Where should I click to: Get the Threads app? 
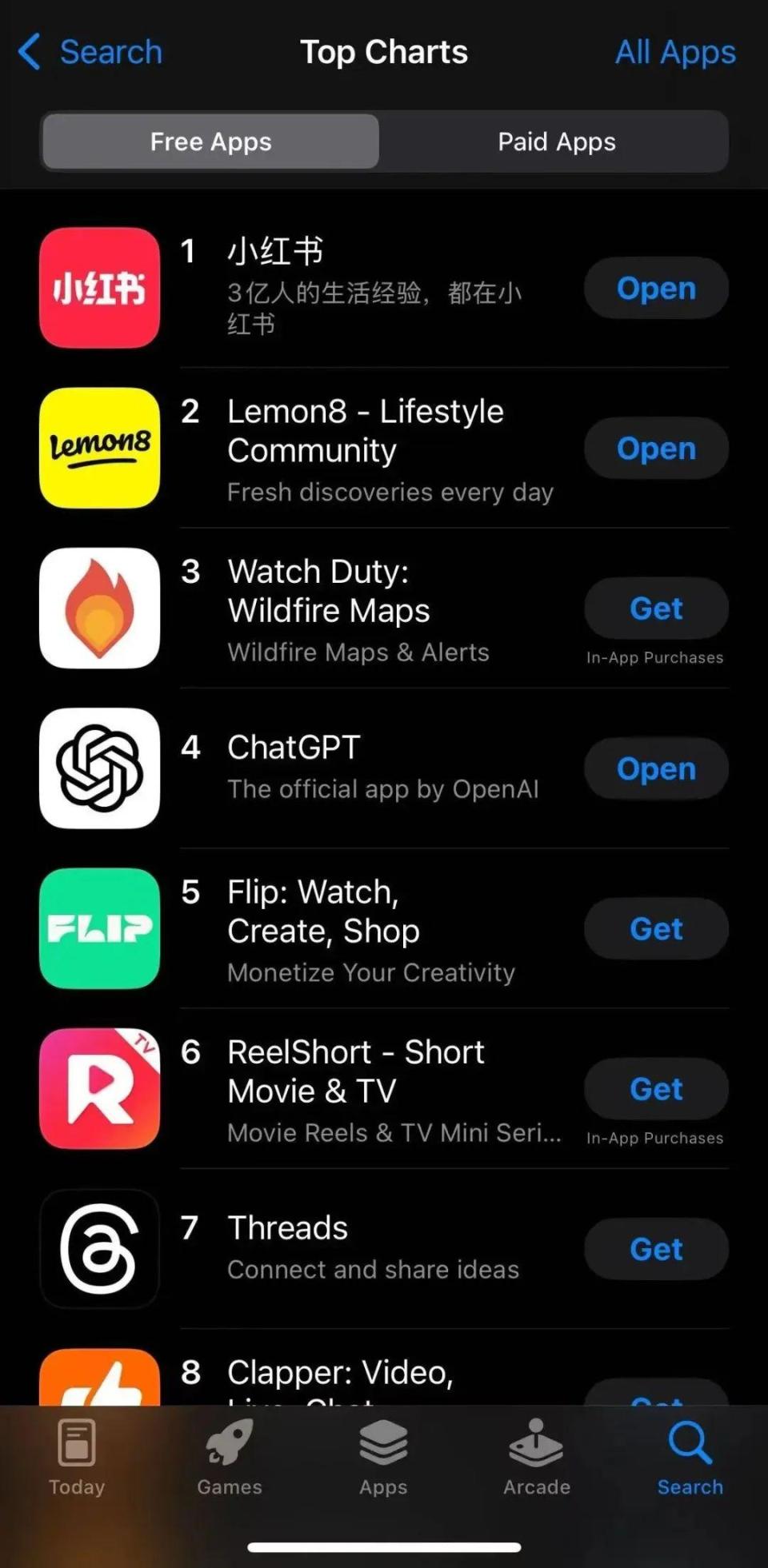point(655,1248)
